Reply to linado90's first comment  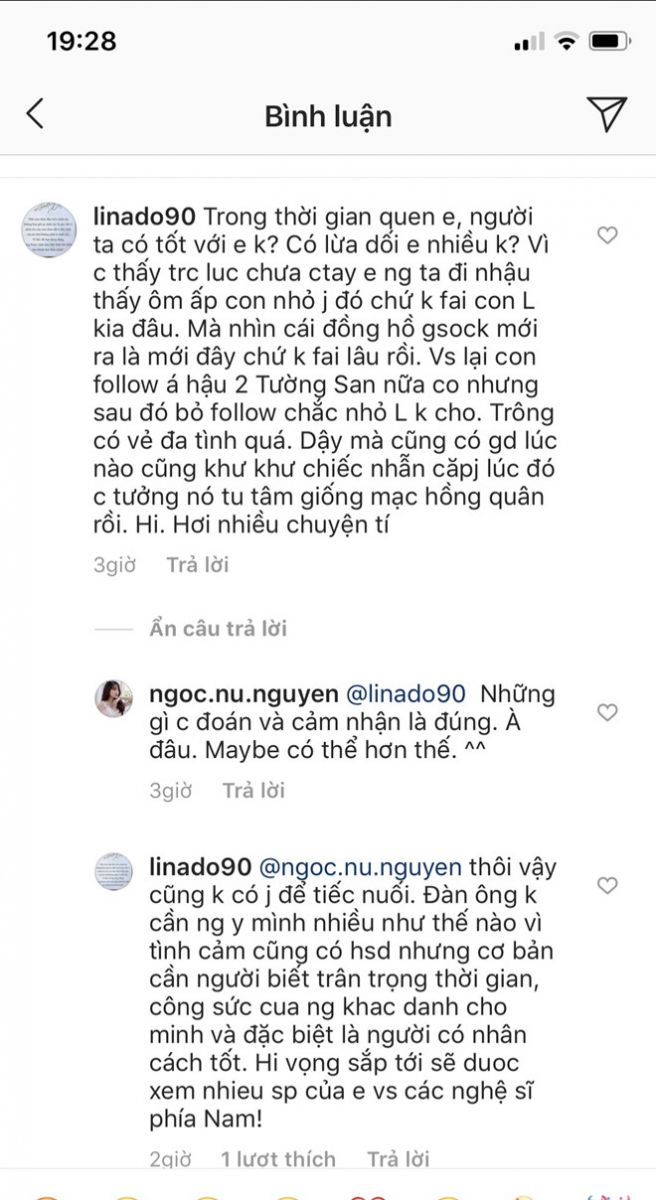197,565
